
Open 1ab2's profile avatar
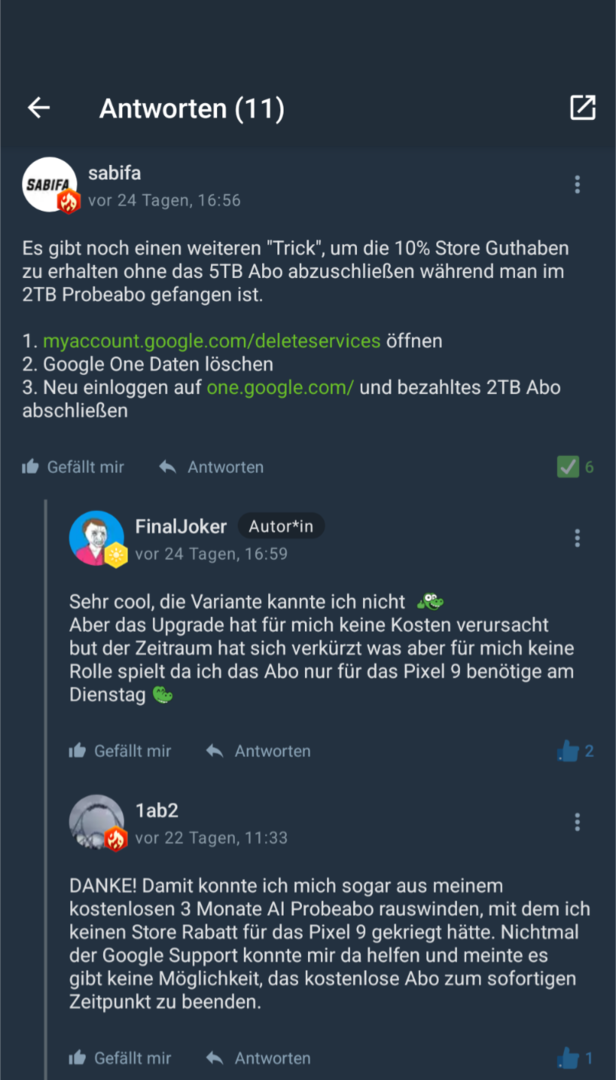[x=97, y=822]
